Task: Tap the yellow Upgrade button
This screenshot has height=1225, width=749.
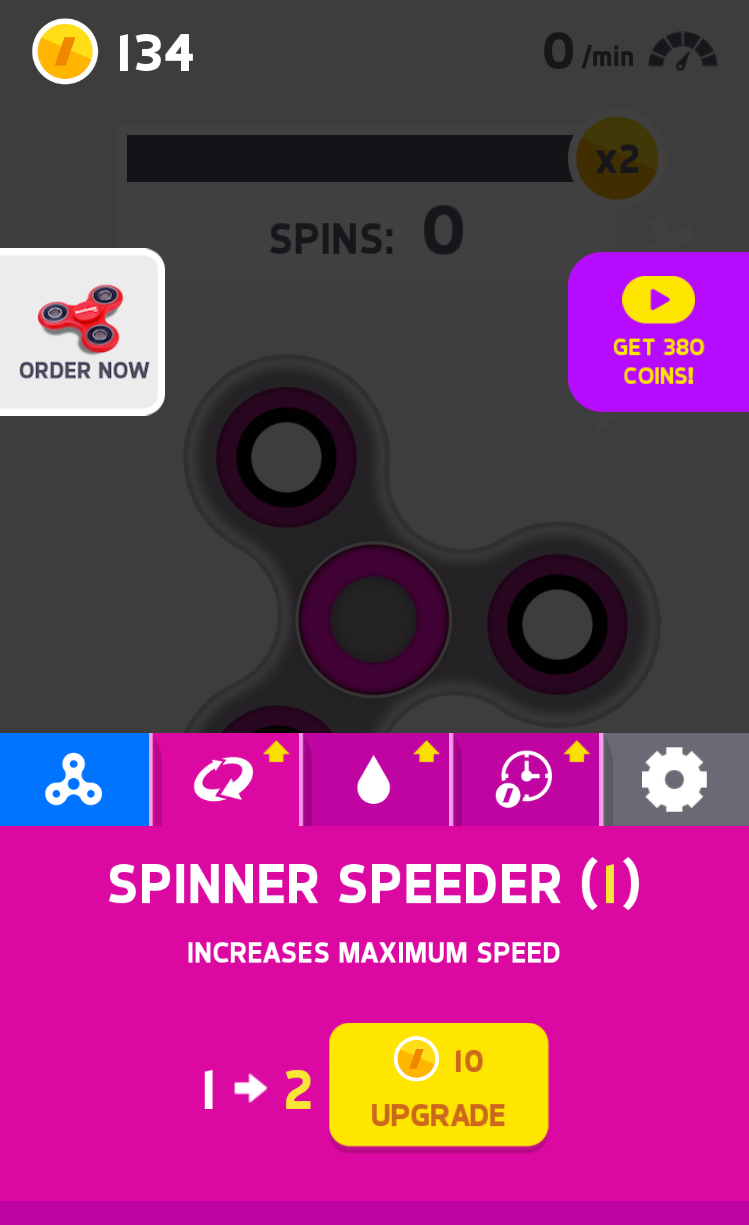Action: pos(438,1085)
